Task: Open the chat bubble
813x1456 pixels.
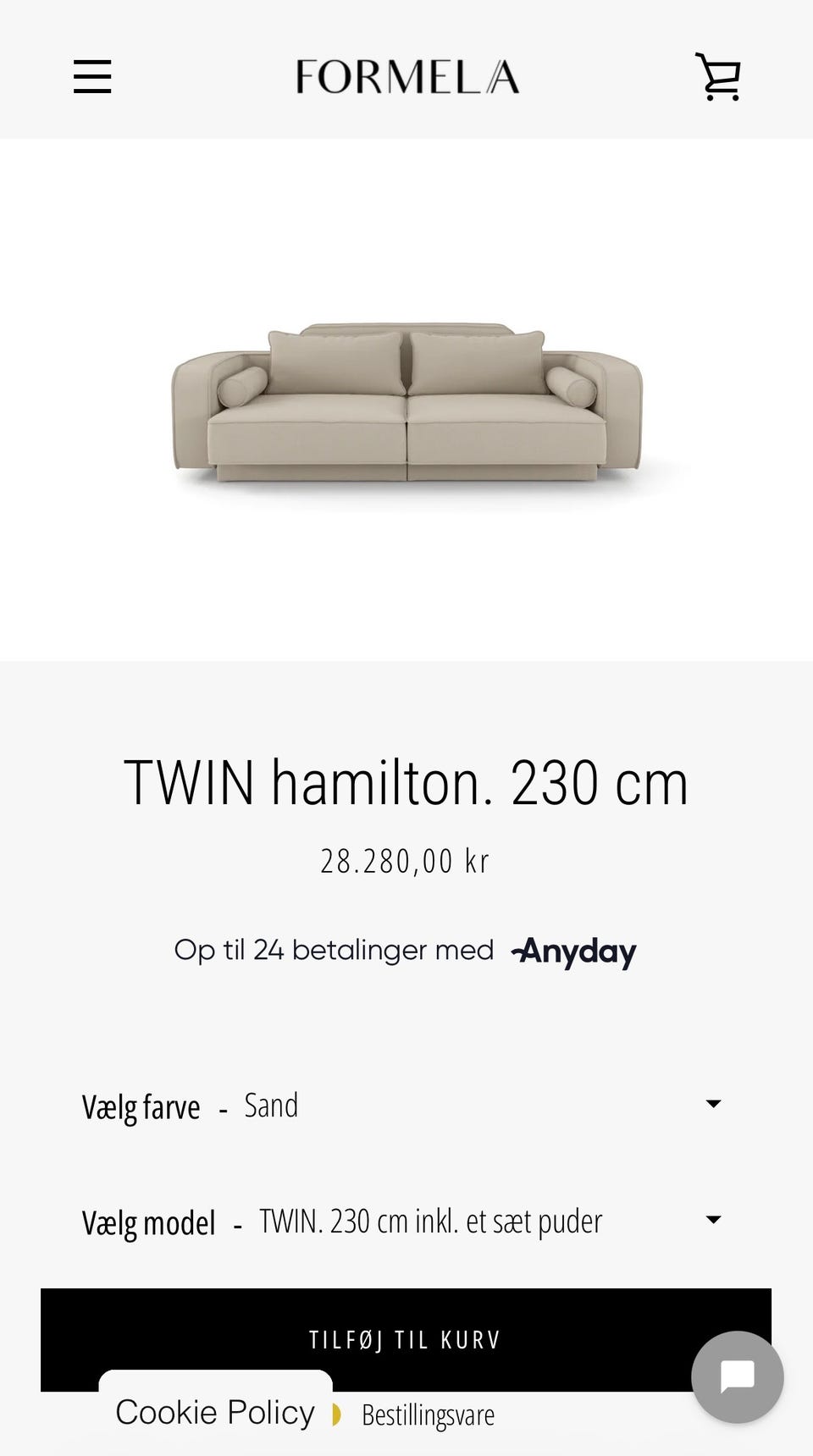Action: 737,1377
